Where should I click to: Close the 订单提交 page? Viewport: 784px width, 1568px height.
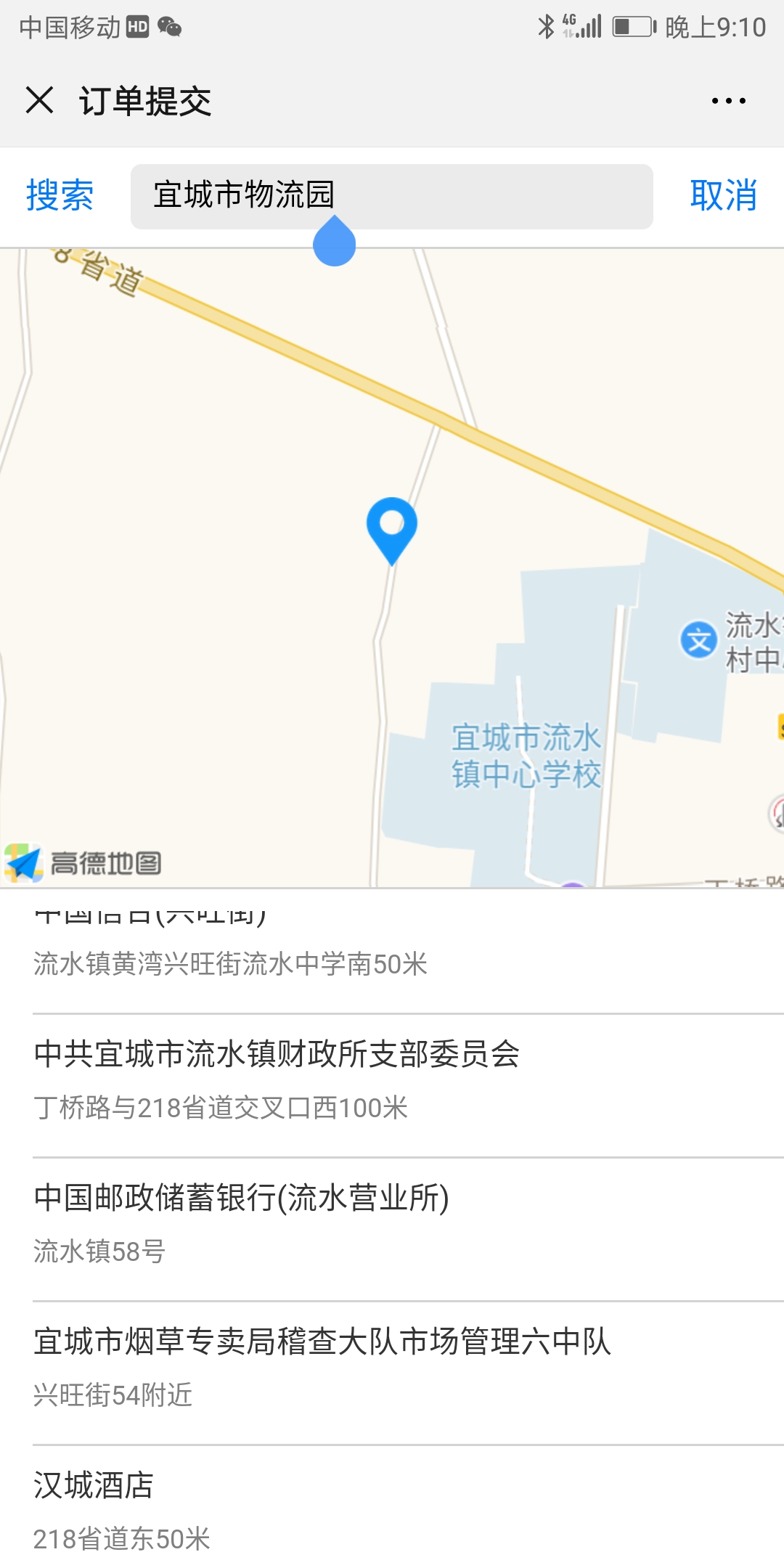(39, 100)
